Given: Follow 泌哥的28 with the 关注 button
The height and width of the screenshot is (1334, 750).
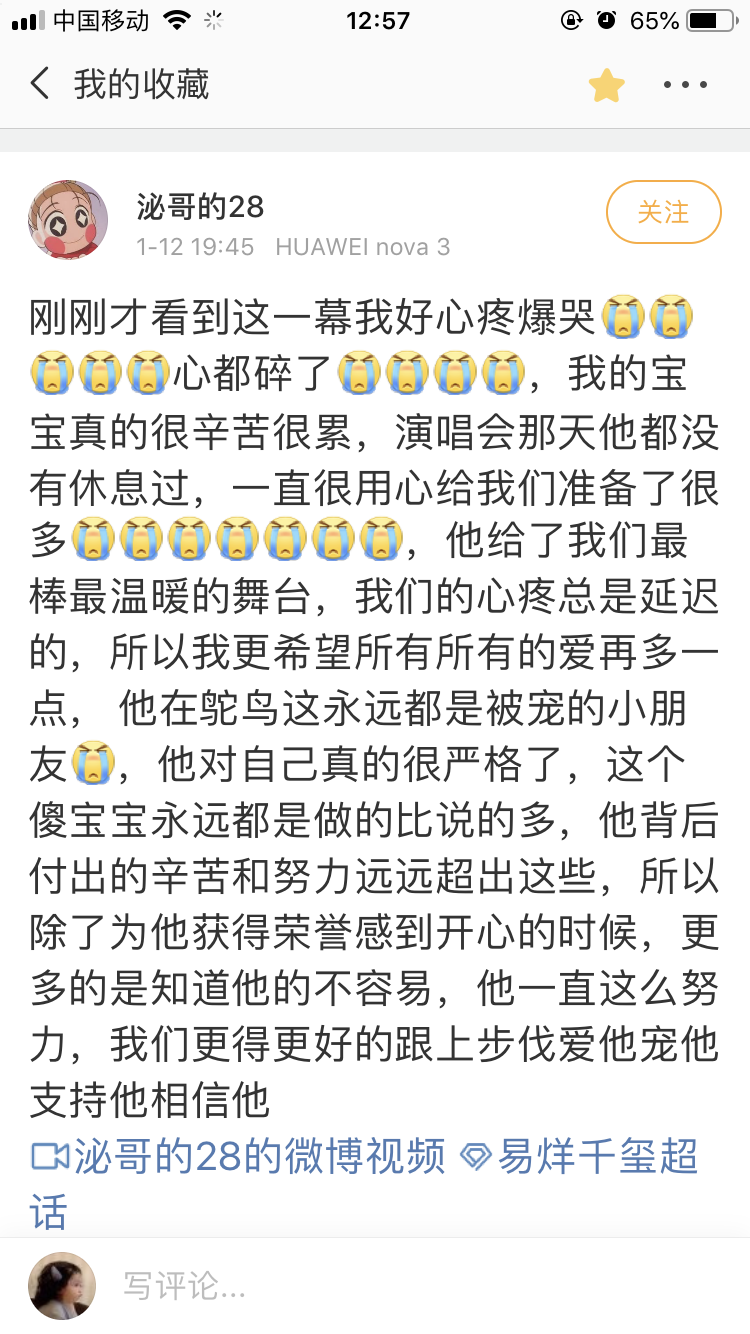Looking at the screenshot, I should coord(663,212).
